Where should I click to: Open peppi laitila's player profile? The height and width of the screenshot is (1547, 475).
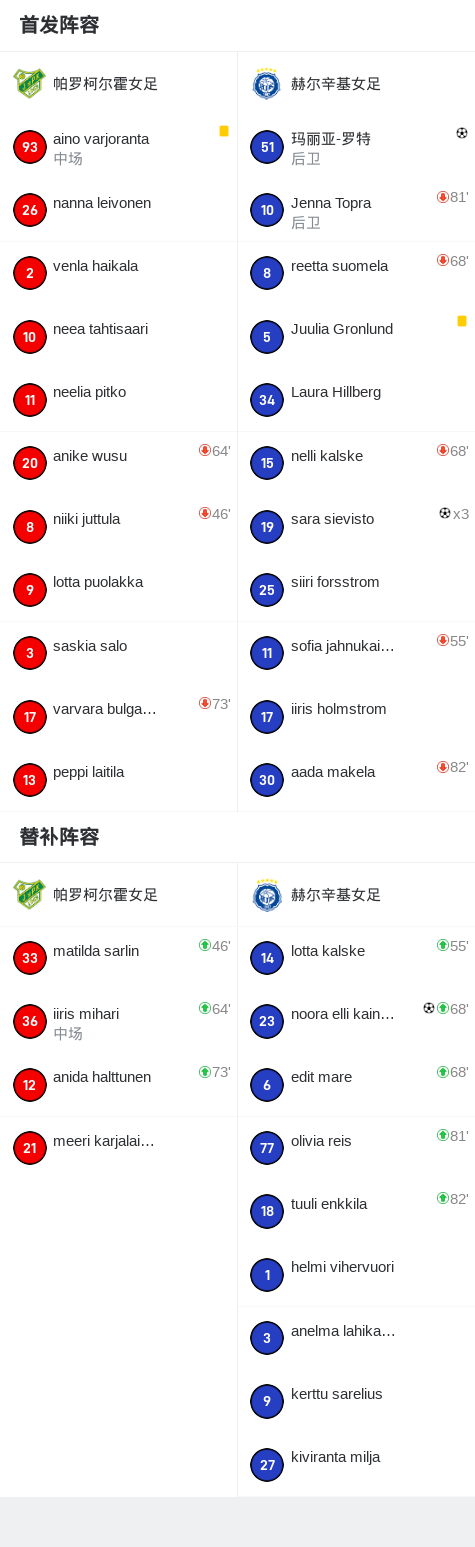[x=118, y=780]
